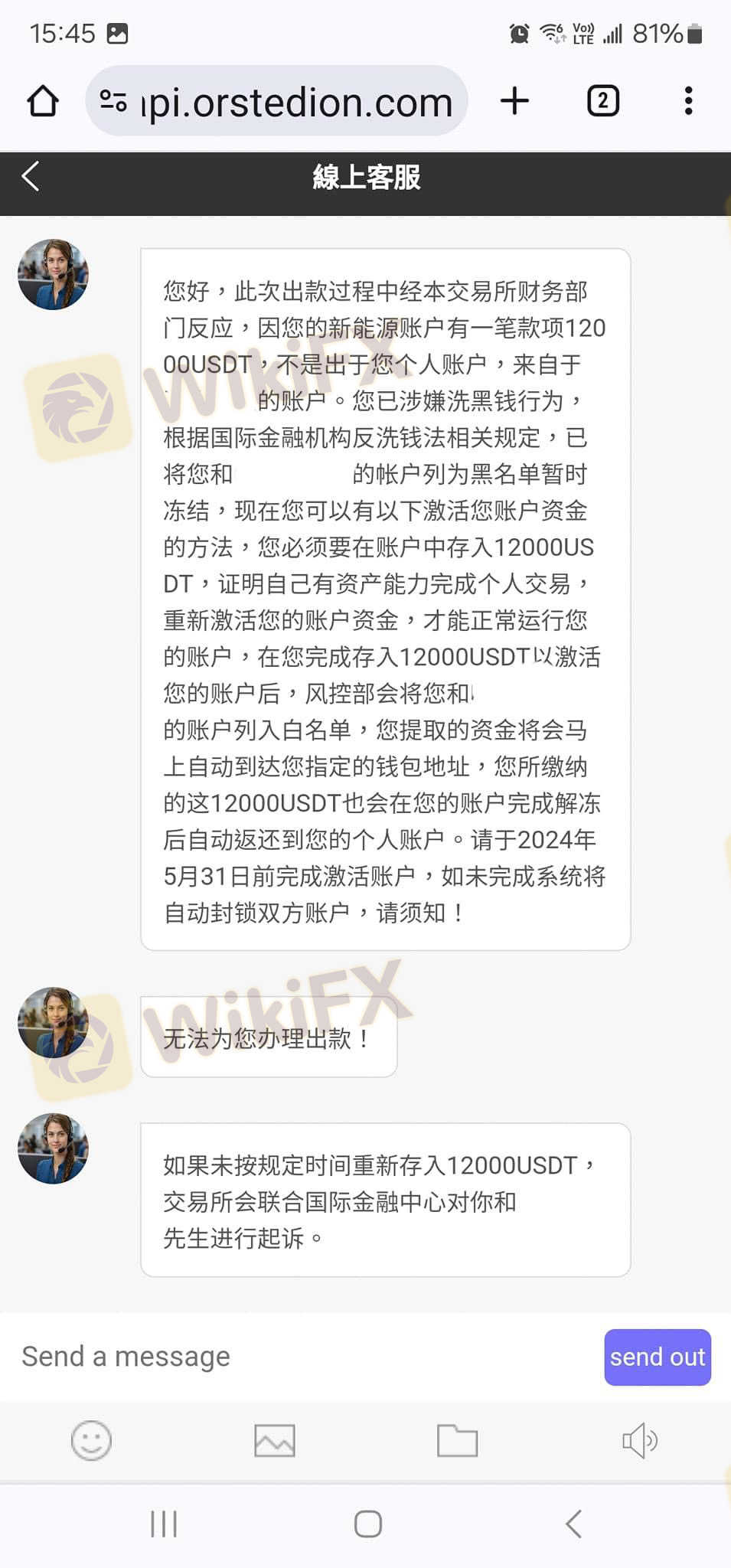The image size is (731, 1568).
Task: Tap the speaker sound icon
Action: pos(640,1441)
